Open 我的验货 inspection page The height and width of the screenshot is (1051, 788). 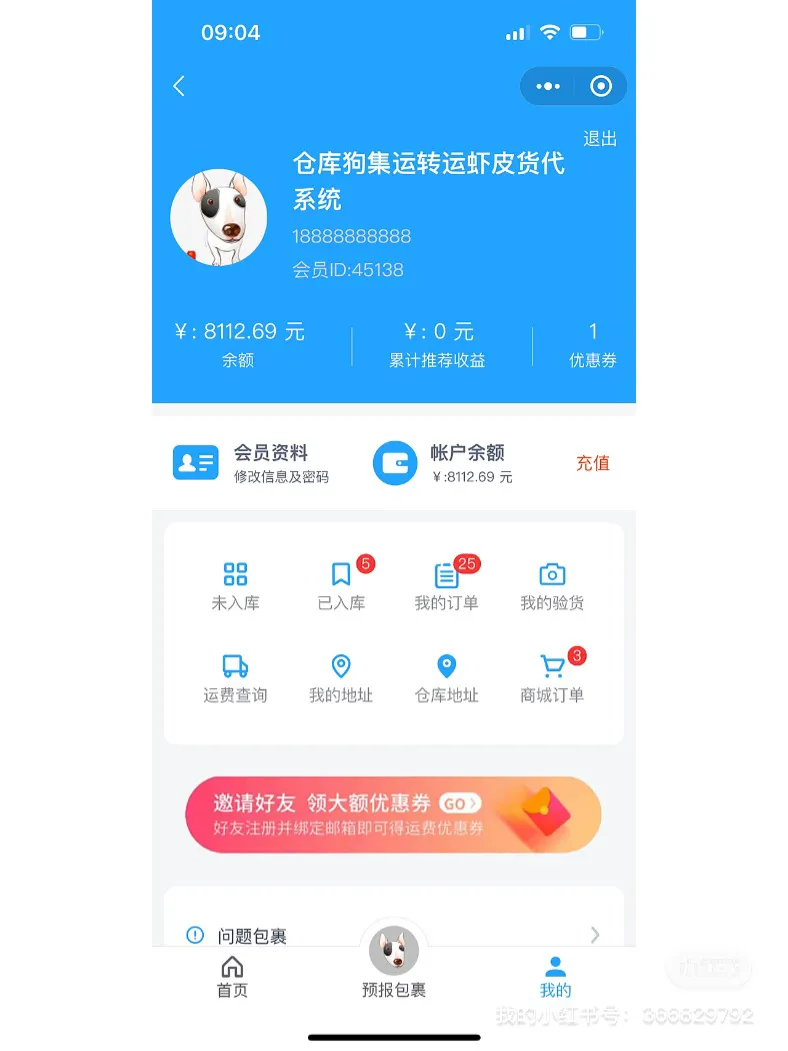pos(552,586)
